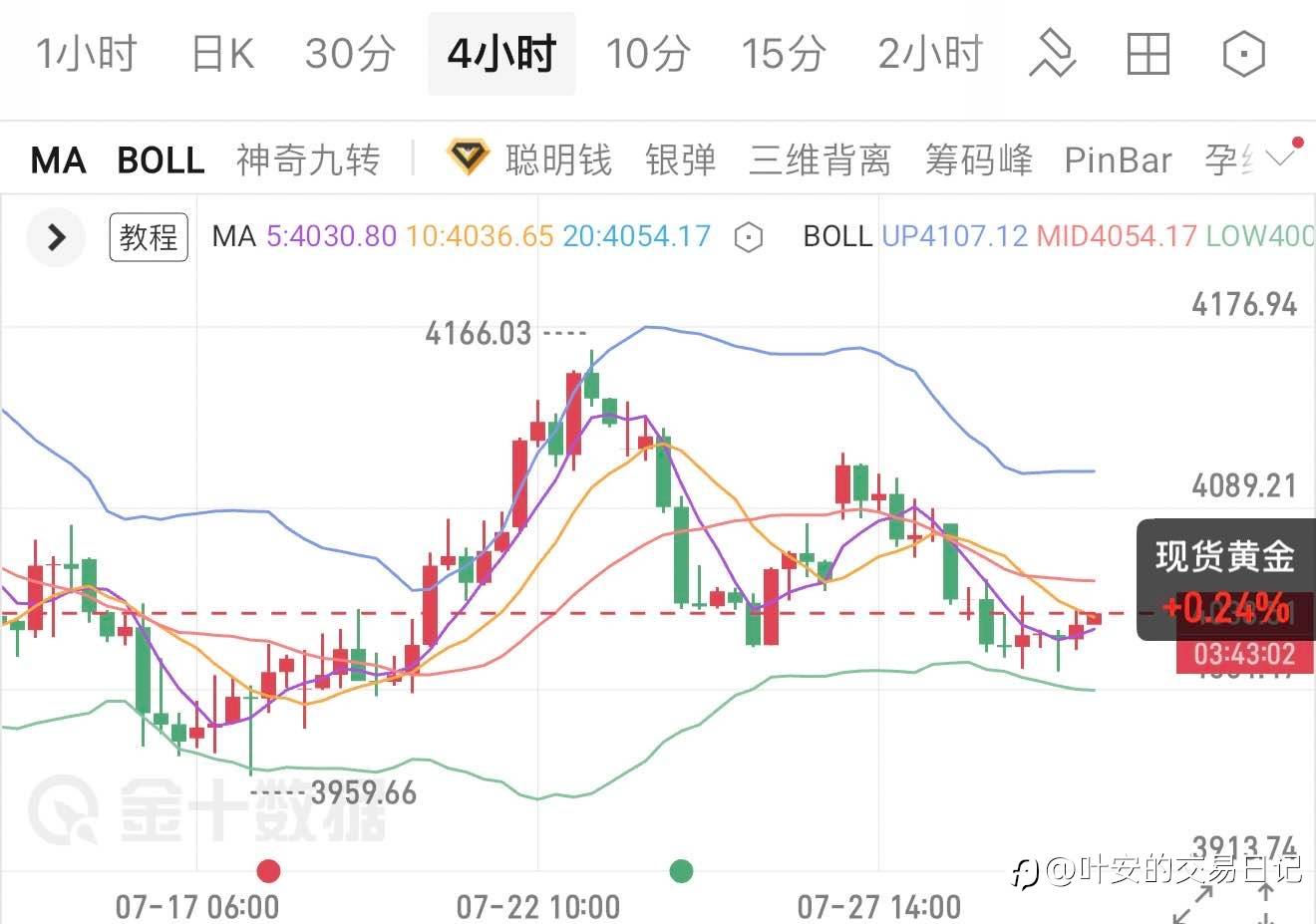The width and height of the screenshot is (1316, 924).
Task: Open the MA settings hexagon icon
Action: (x=749, y=237)
